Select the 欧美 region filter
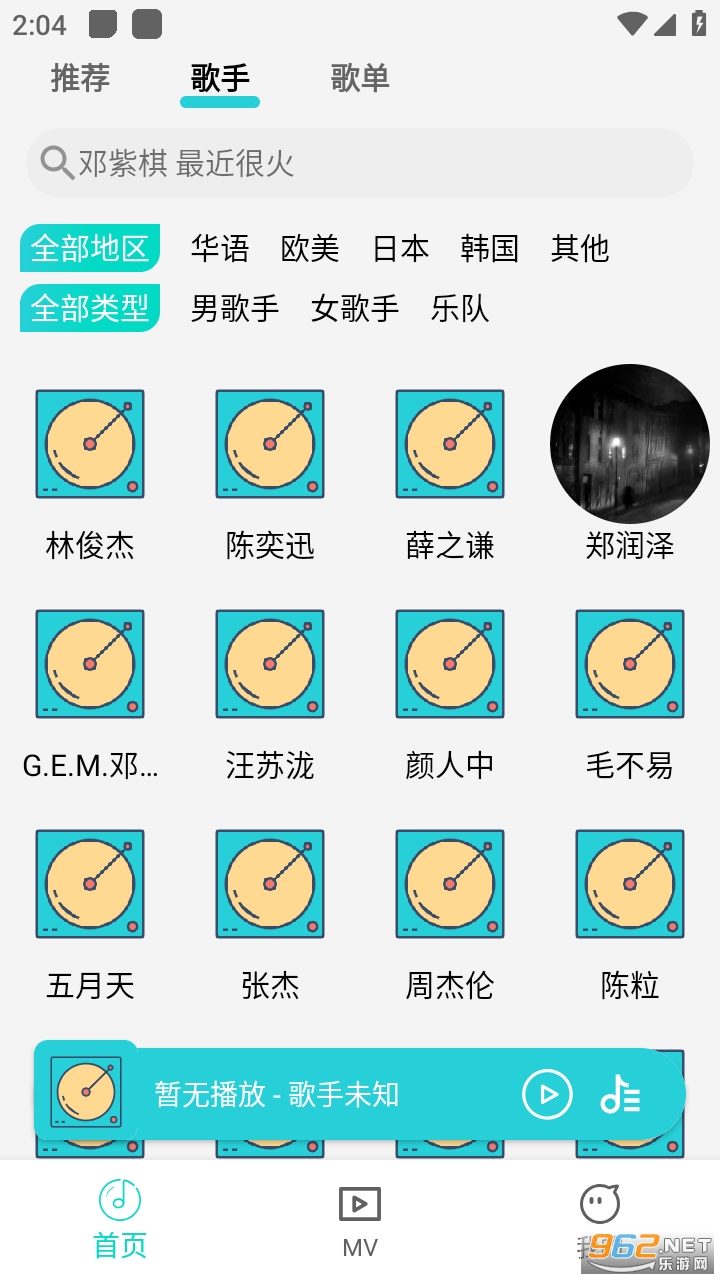 [x=310, y=248]
